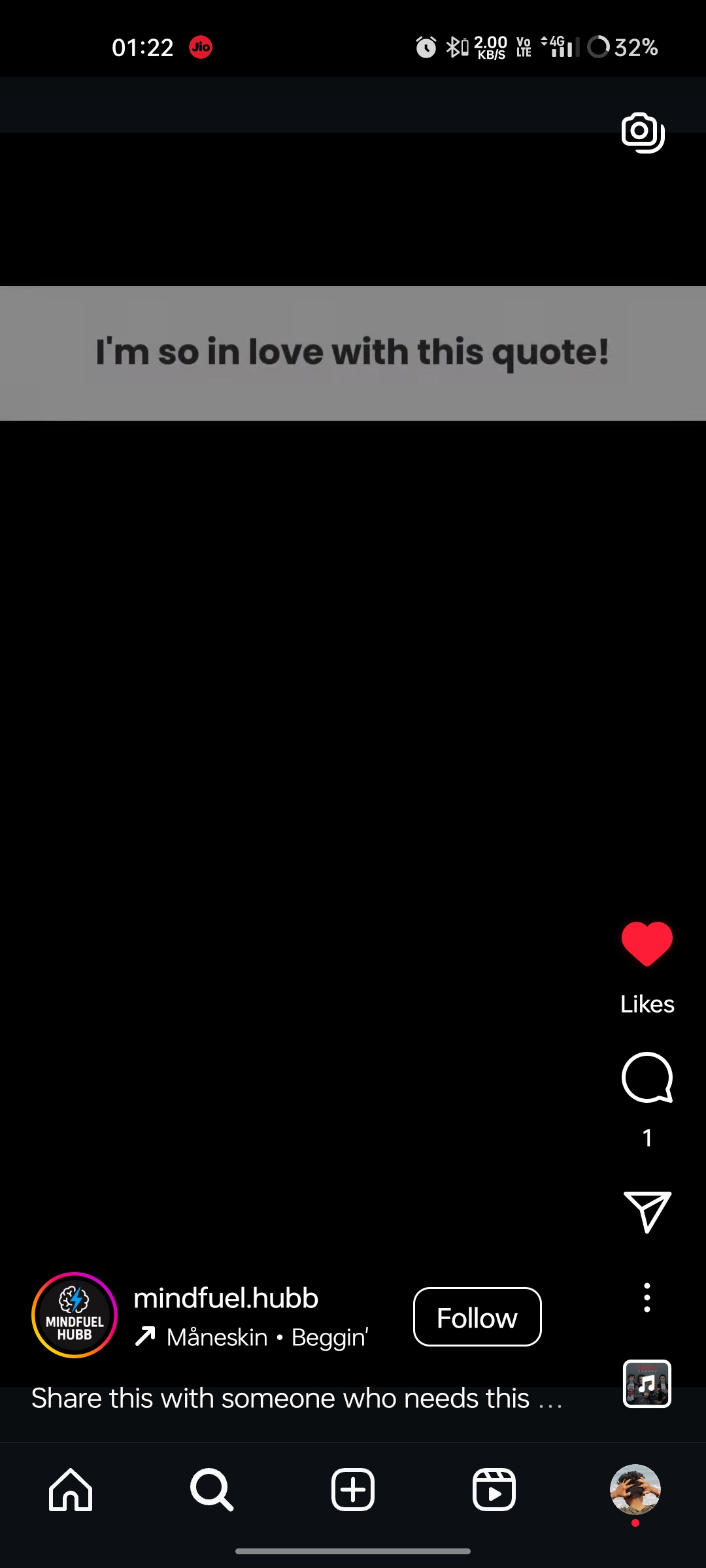Open the three-dot options menu

647,1298
